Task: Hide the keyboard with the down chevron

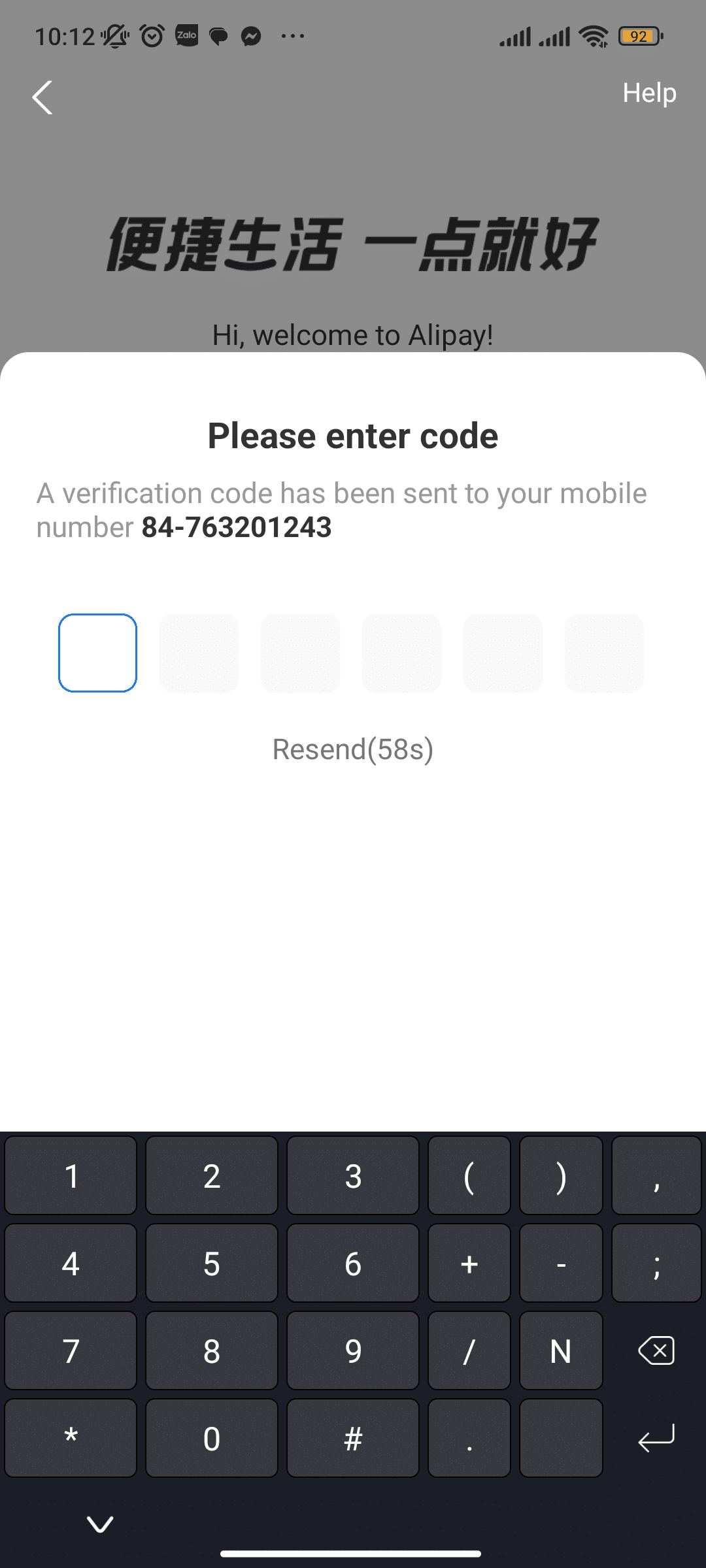Action: tap(100, 1524)
